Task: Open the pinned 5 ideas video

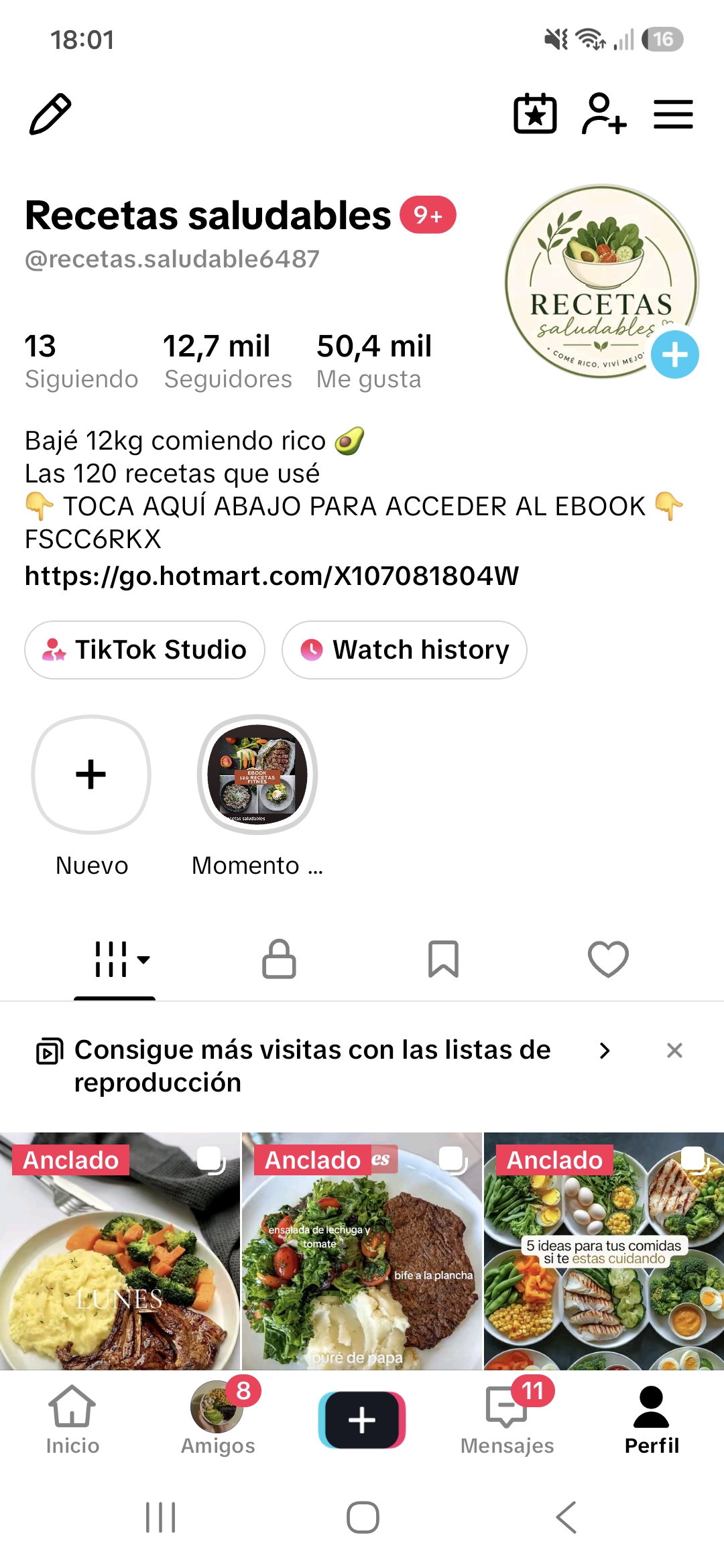Action: pyautogui.click(x=604, y=1251)
